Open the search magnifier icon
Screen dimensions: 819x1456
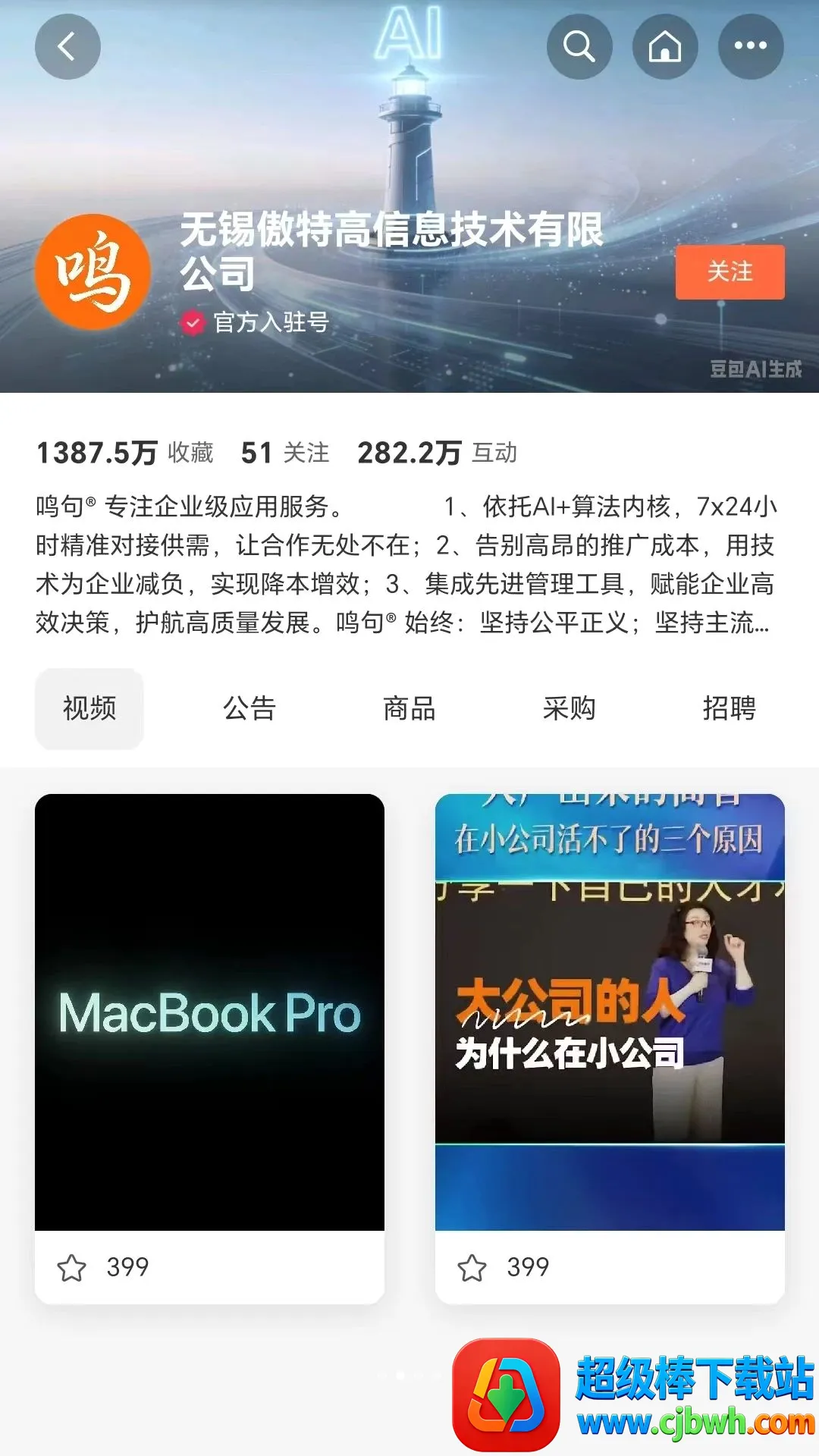pyautogui.click(x=579, y=46)
